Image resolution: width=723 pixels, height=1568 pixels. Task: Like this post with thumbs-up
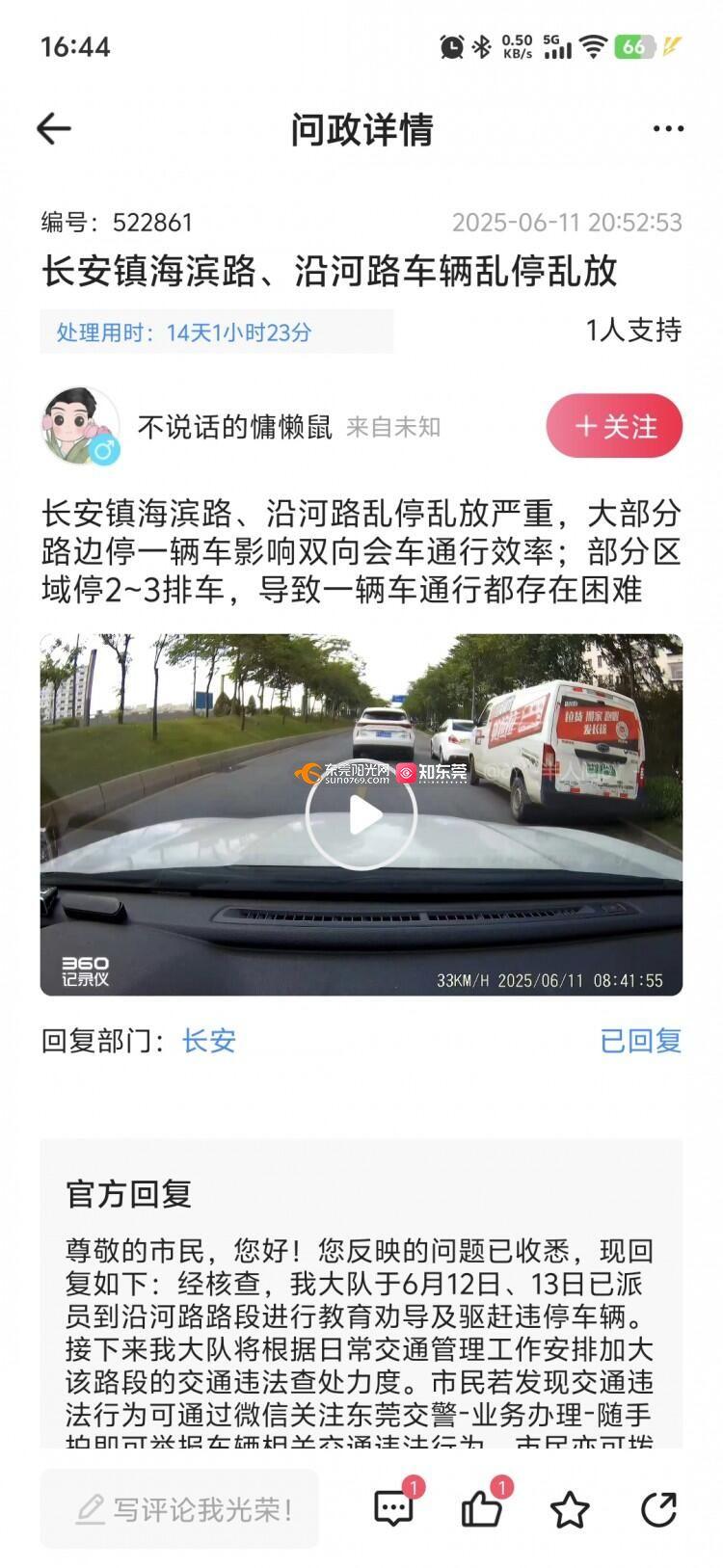coord(481,1508)
